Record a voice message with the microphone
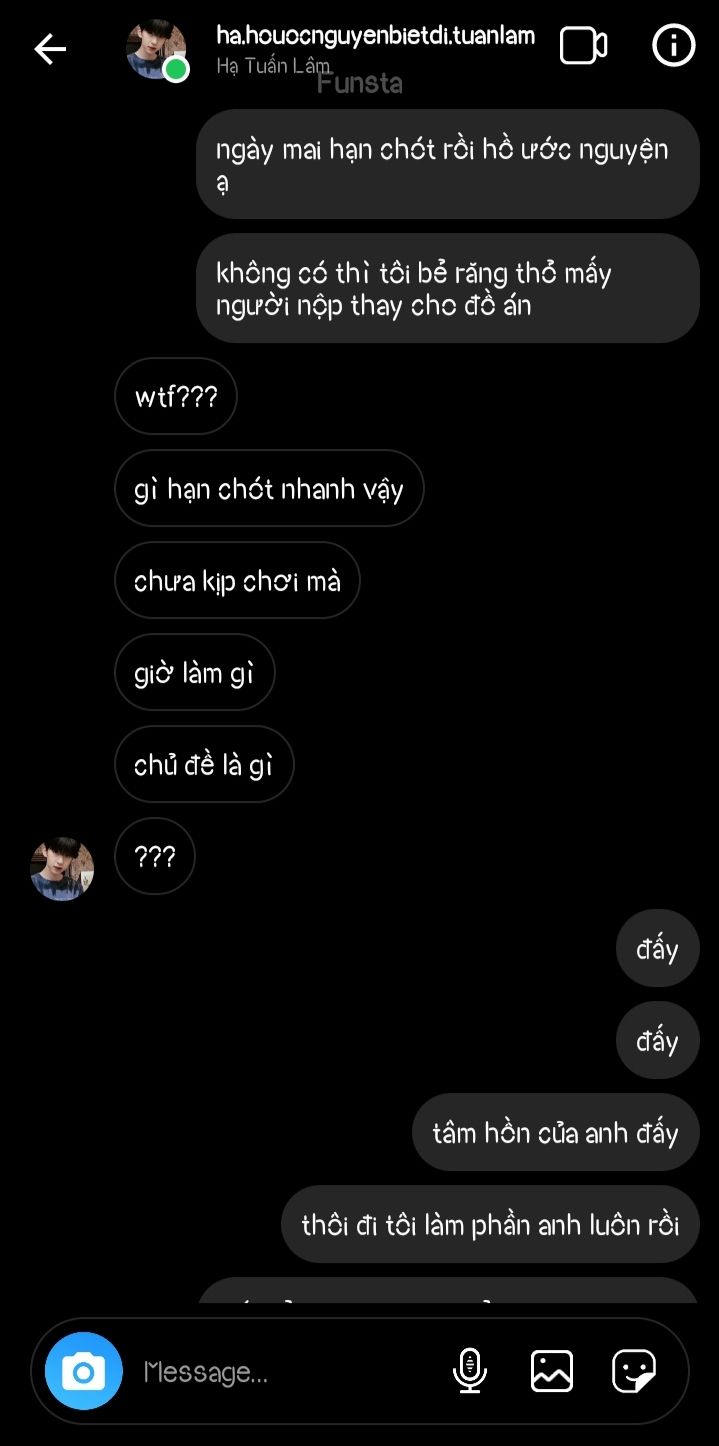Viewport: 719px width, 1446px height. pyautogui.click(x=469, y=1371)
